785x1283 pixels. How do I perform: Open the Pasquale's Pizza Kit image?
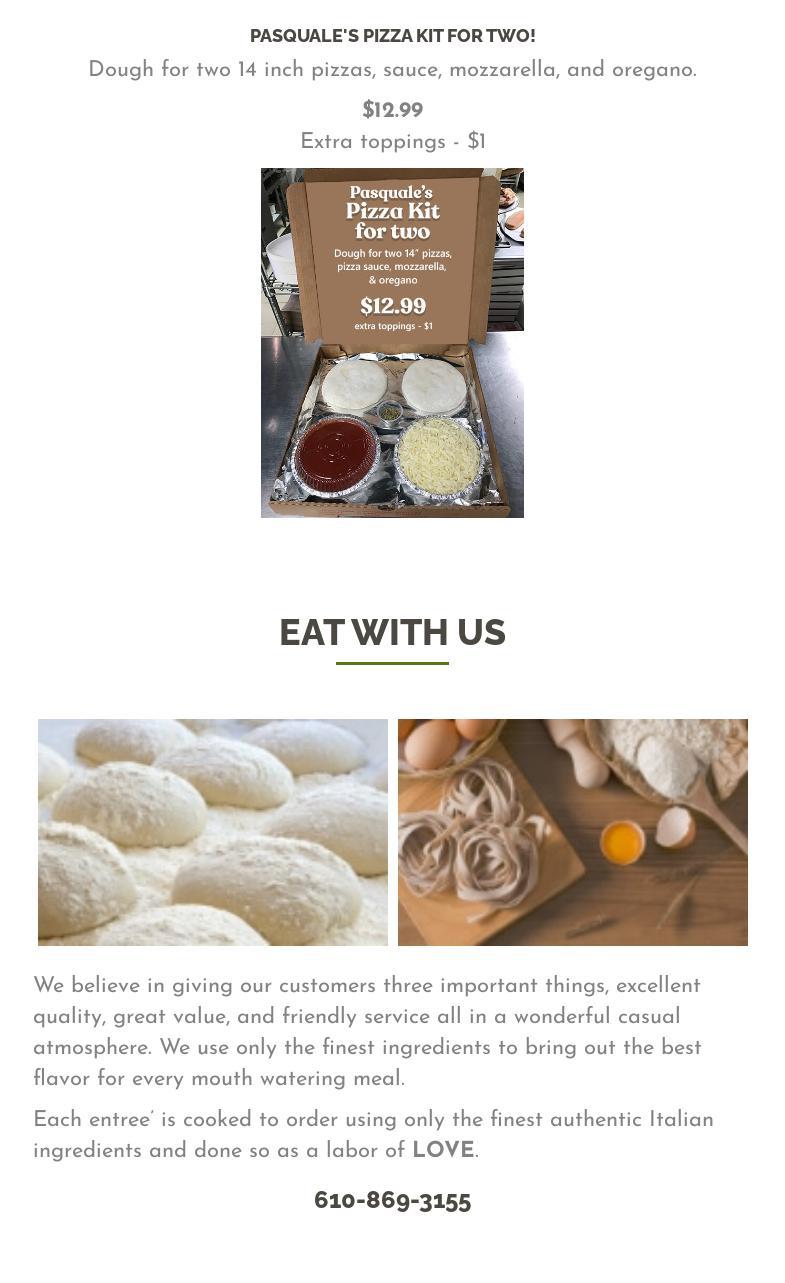pyautogui.click(x=392, y=342)
